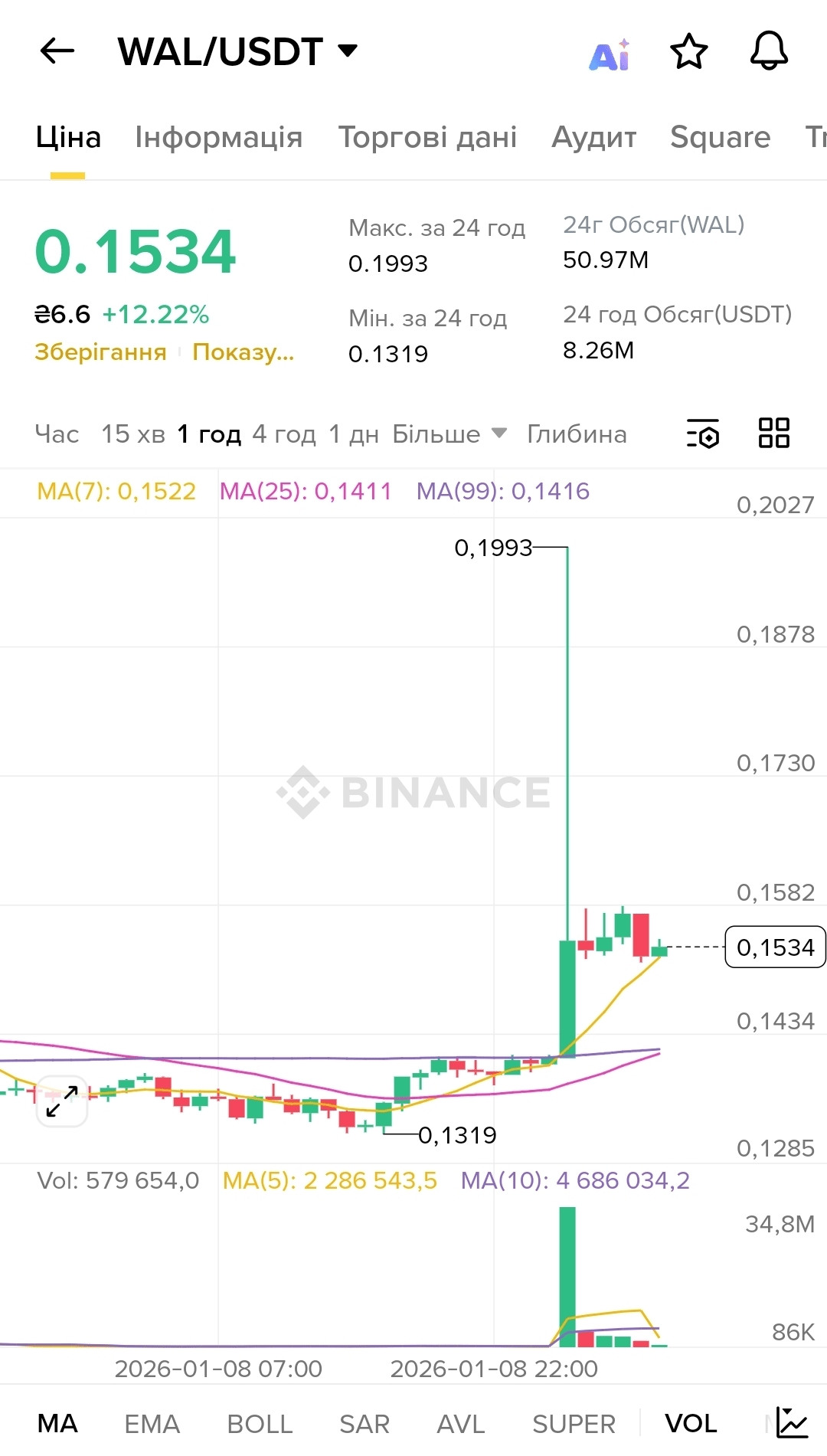Open chart settings icon

(703, 434)
